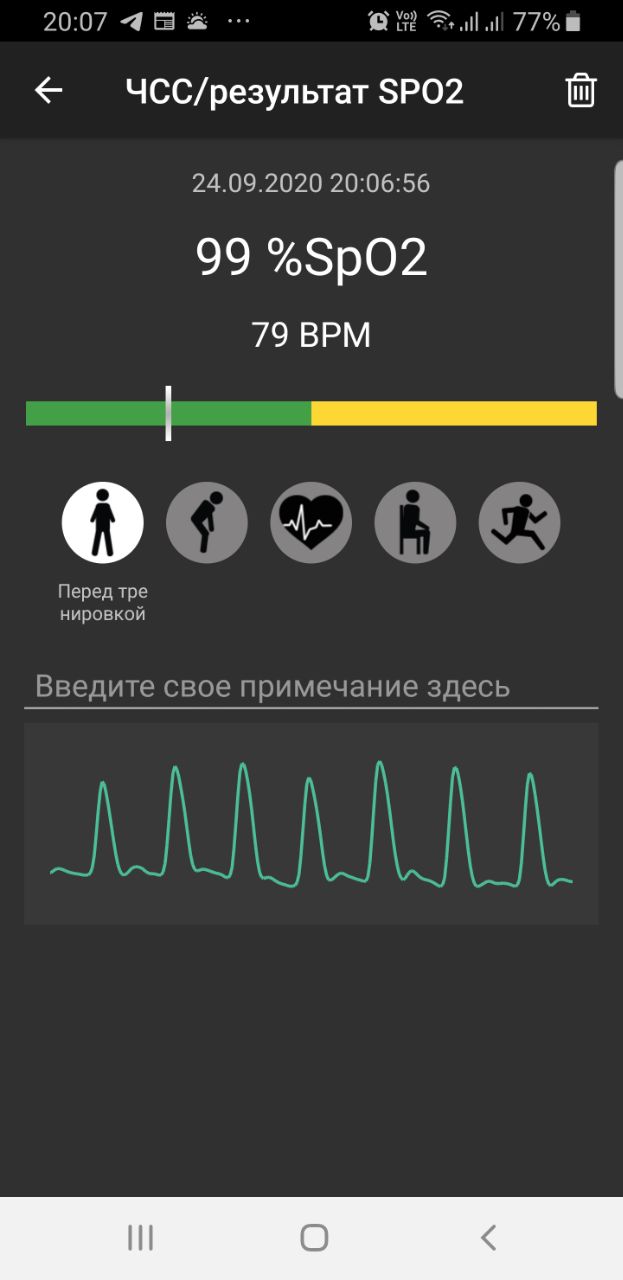Select the running person activity icon

point(519,523)
